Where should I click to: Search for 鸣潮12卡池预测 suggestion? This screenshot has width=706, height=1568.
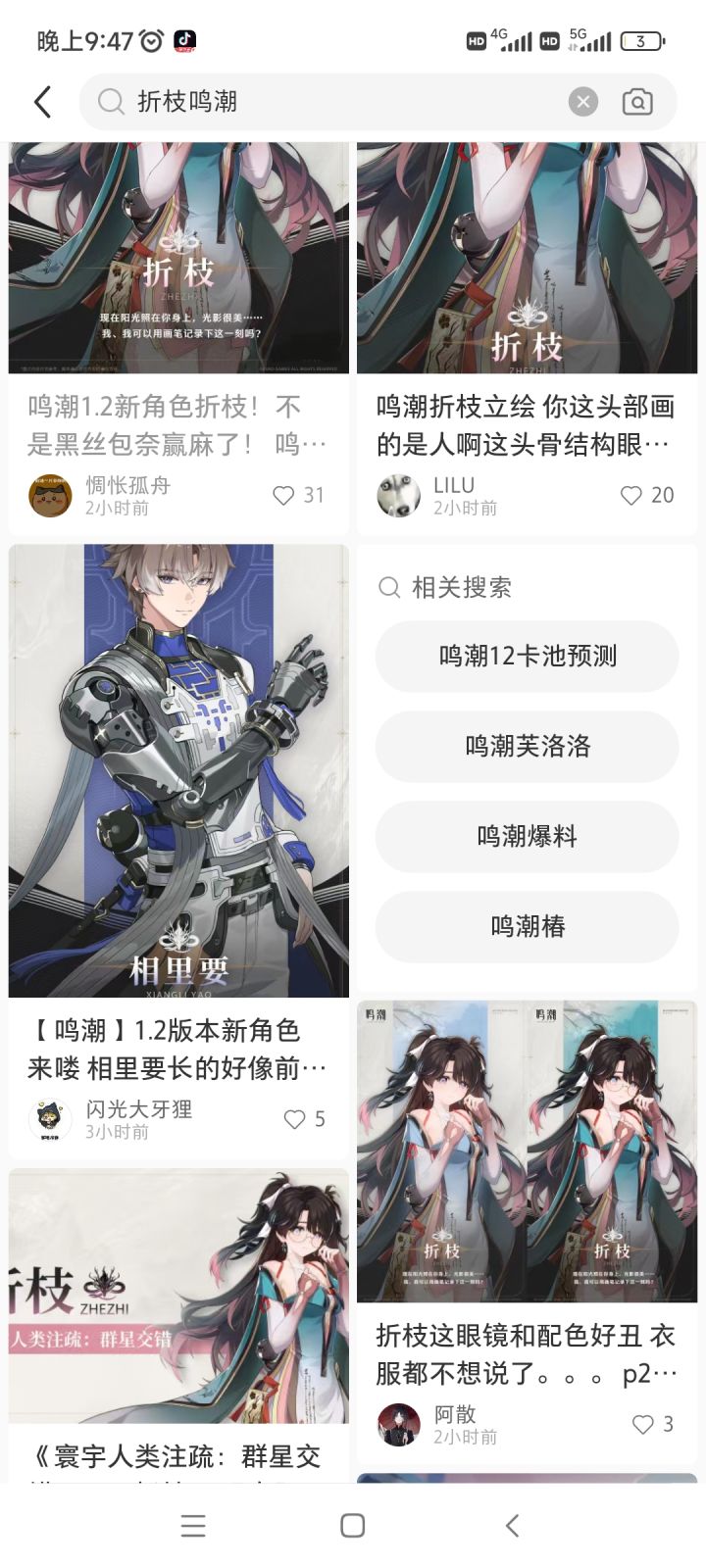coord(527,658)
